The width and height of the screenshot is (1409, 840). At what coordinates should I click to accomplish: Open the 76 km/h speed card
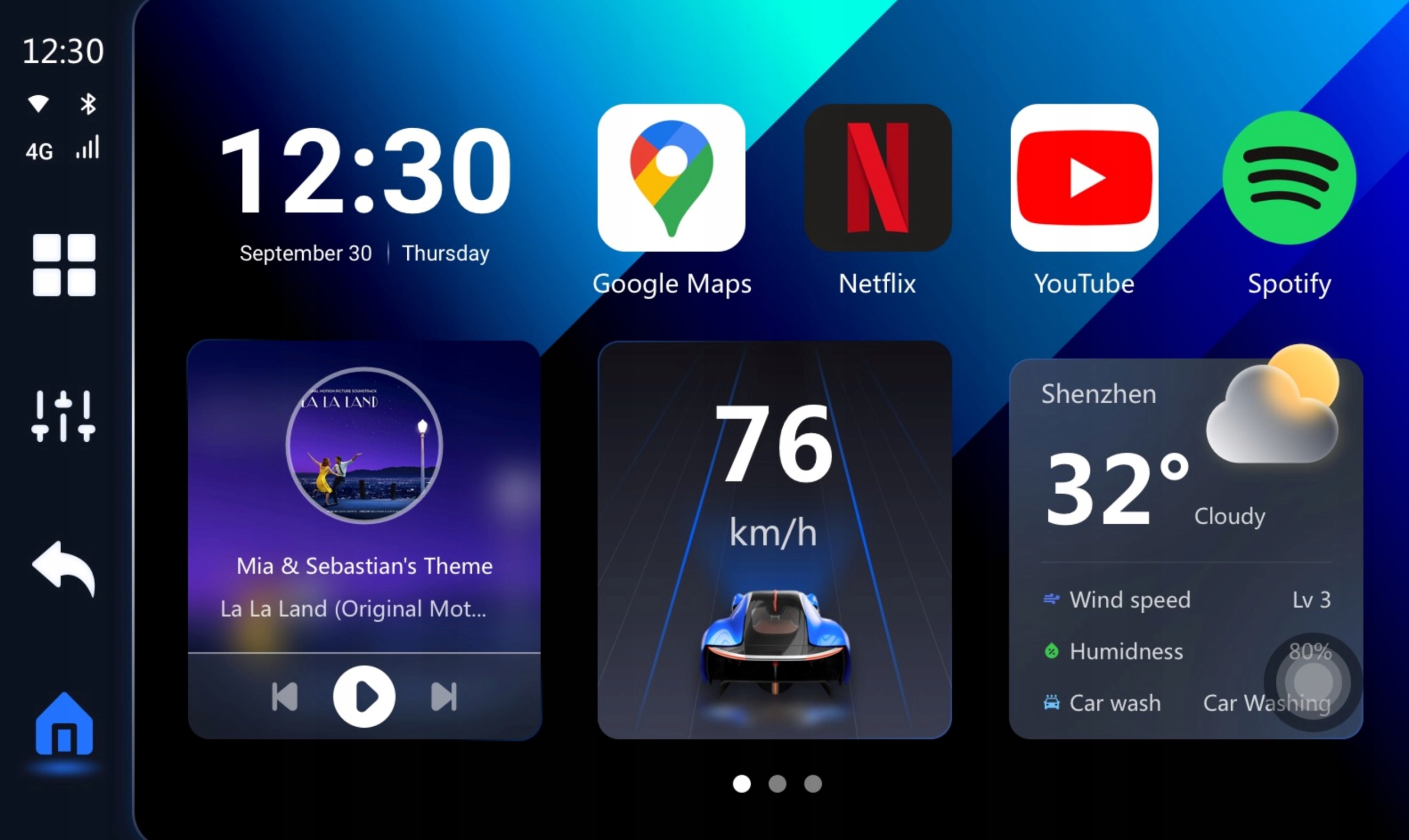[774, 540]
